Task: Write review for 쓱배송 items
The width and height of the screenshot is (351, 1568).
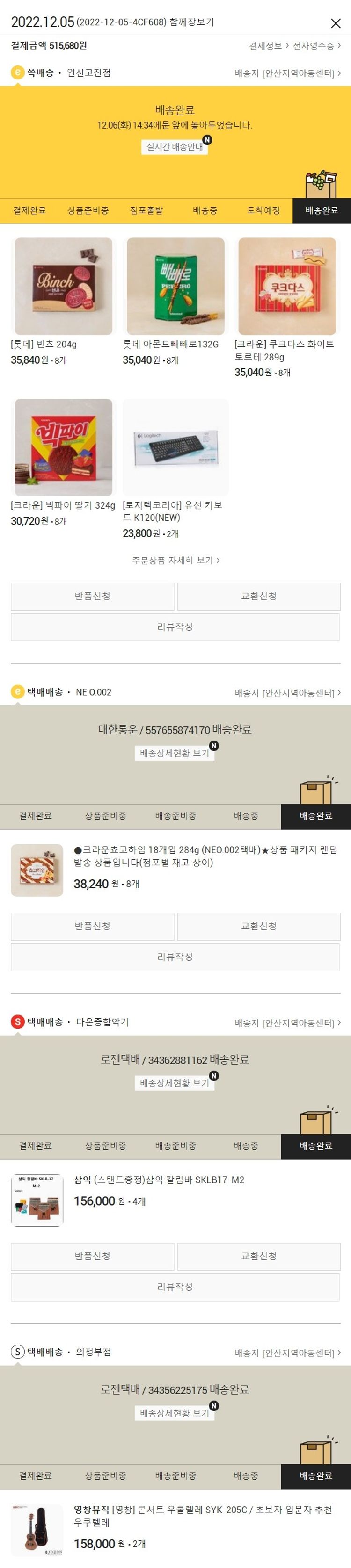Action: coord(175,627)
